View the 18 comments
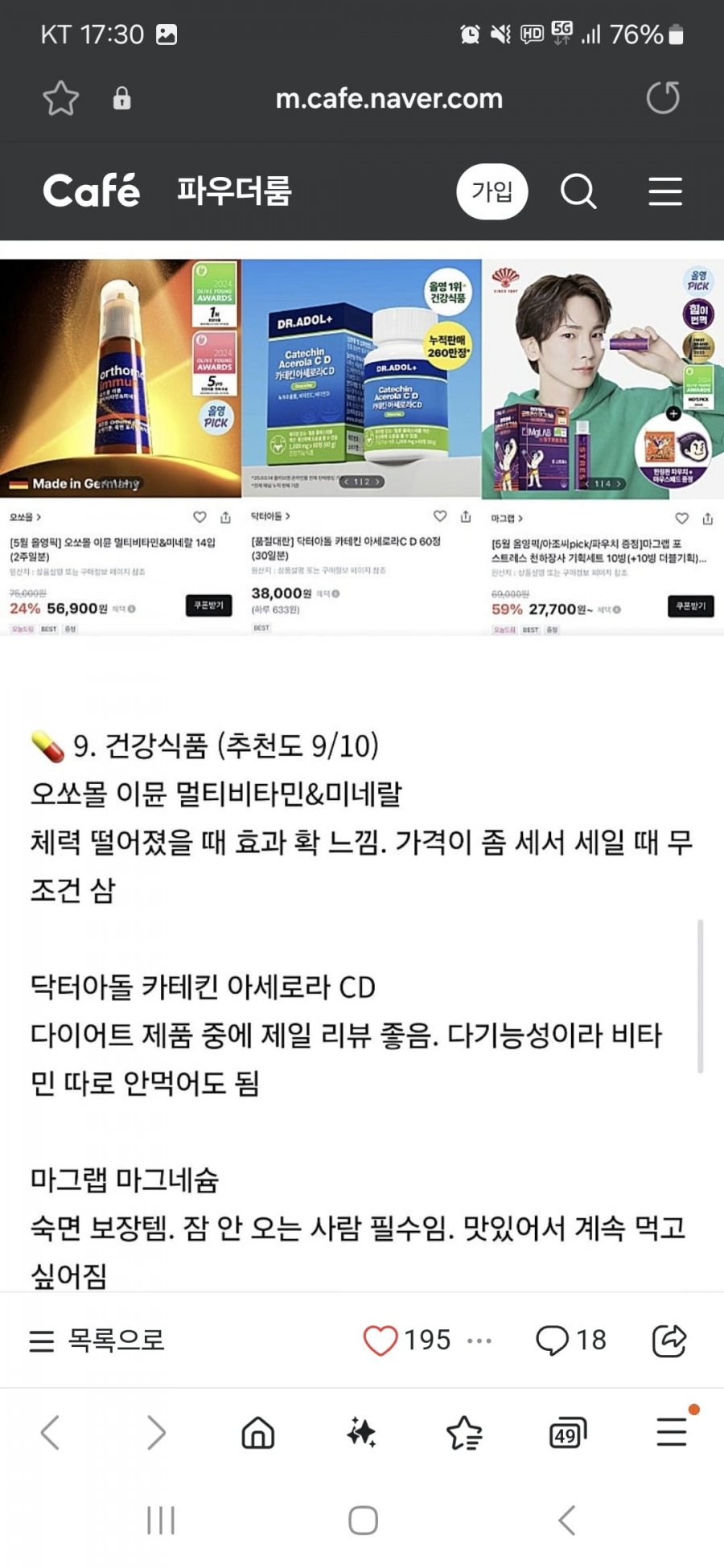724x1568 pixels. click(571, 1340)
